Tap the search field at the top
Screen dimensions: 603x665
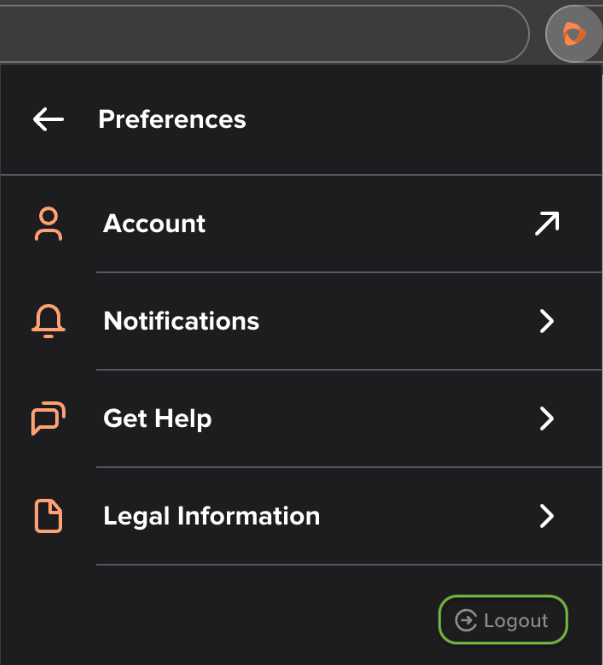(x=263, y=34)
